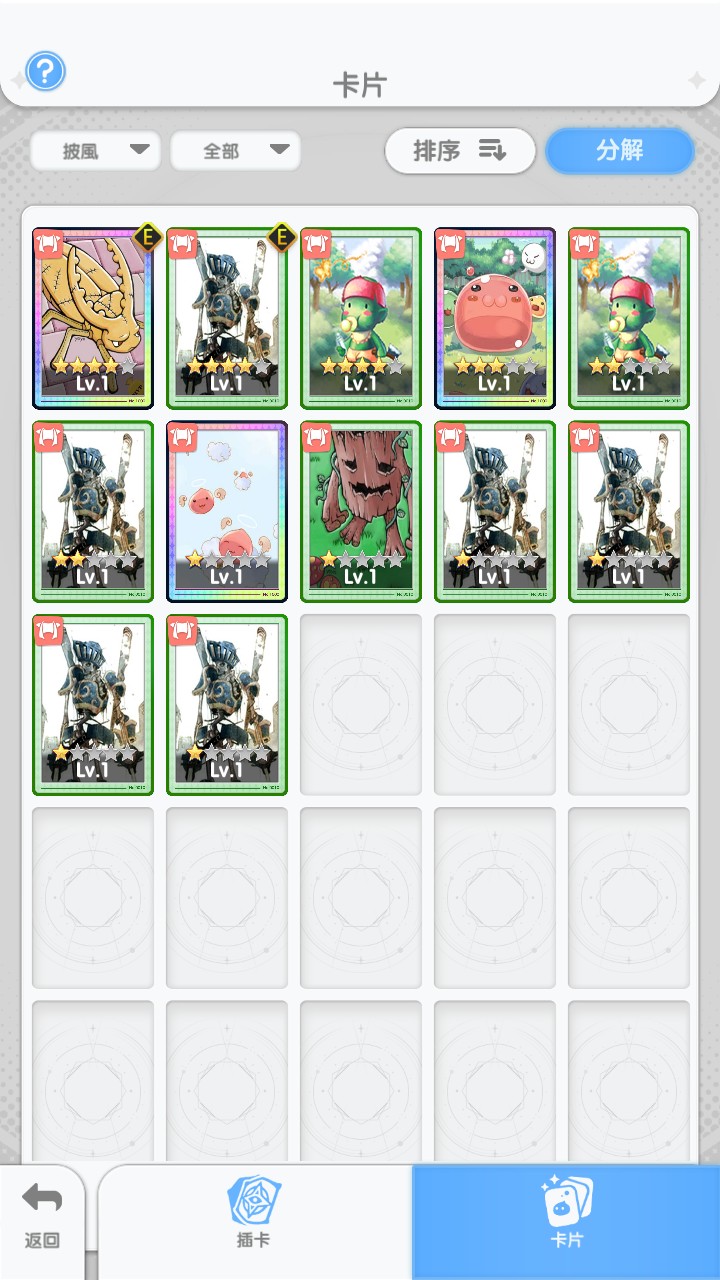Open the help question mark icon
The image size is (720, 1280).
coord(45,72)
